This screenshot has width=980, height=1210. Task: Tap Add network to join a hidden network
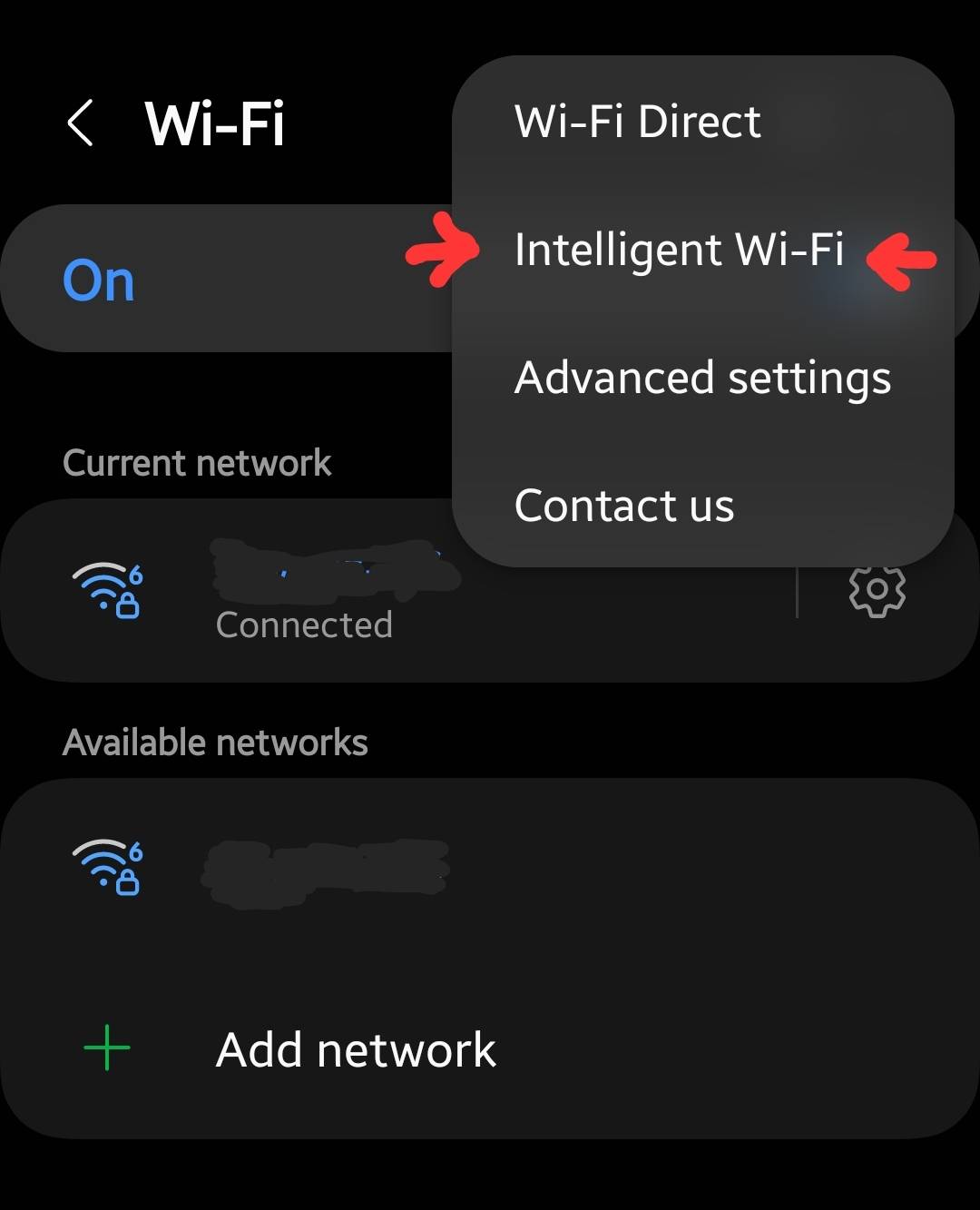click(356, 1048)
